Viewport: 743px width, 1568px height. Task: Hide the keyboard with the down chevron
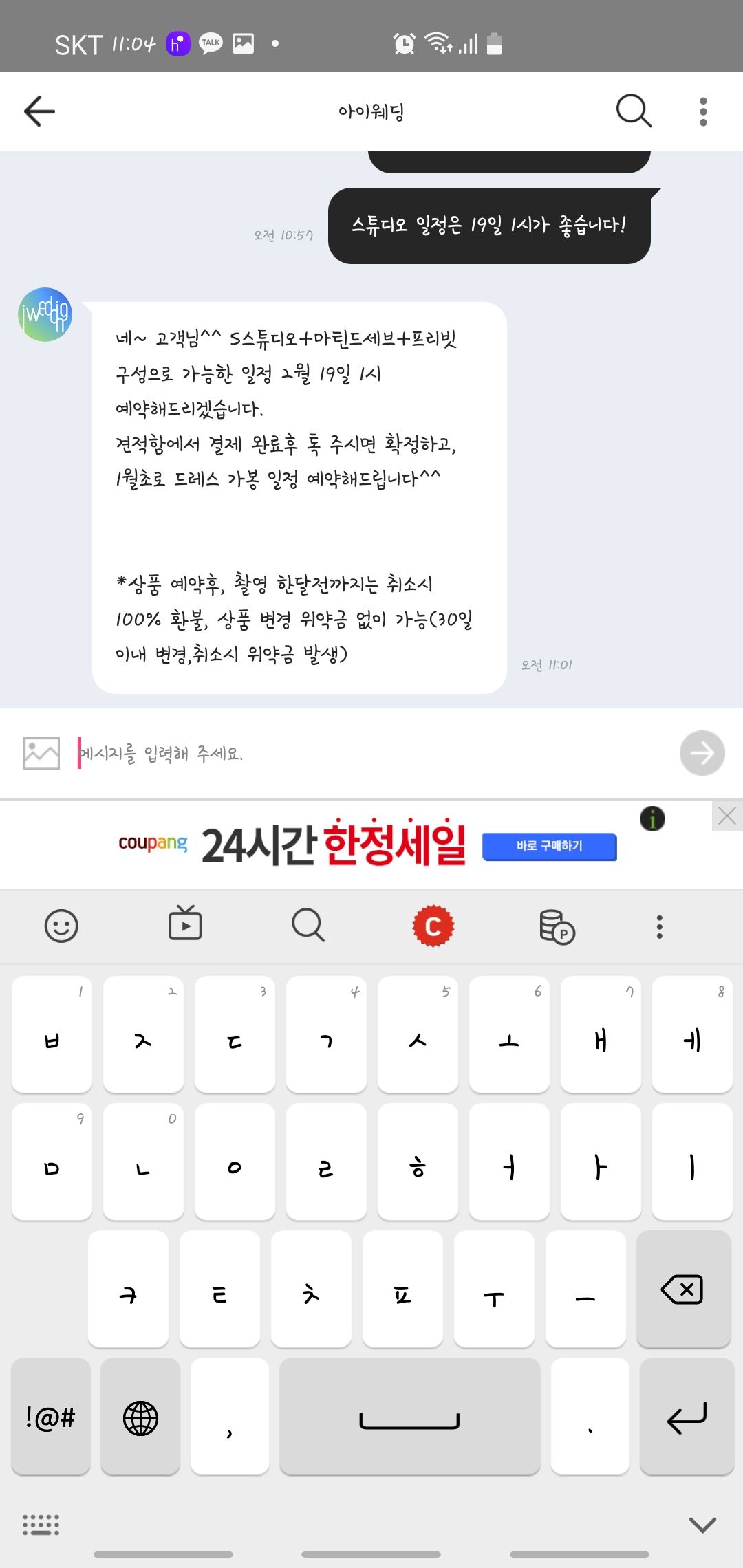702,1525
